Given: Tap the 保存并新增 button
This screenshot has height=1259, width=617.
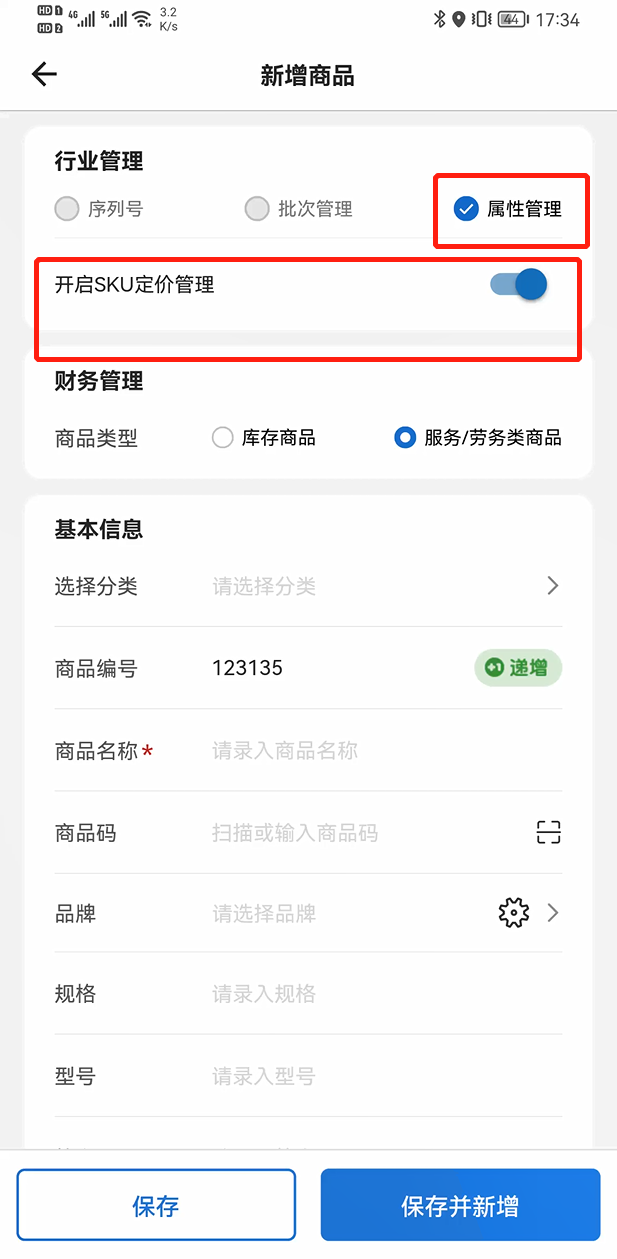Looking at the screenshot, I should [x=460, y=1205].
